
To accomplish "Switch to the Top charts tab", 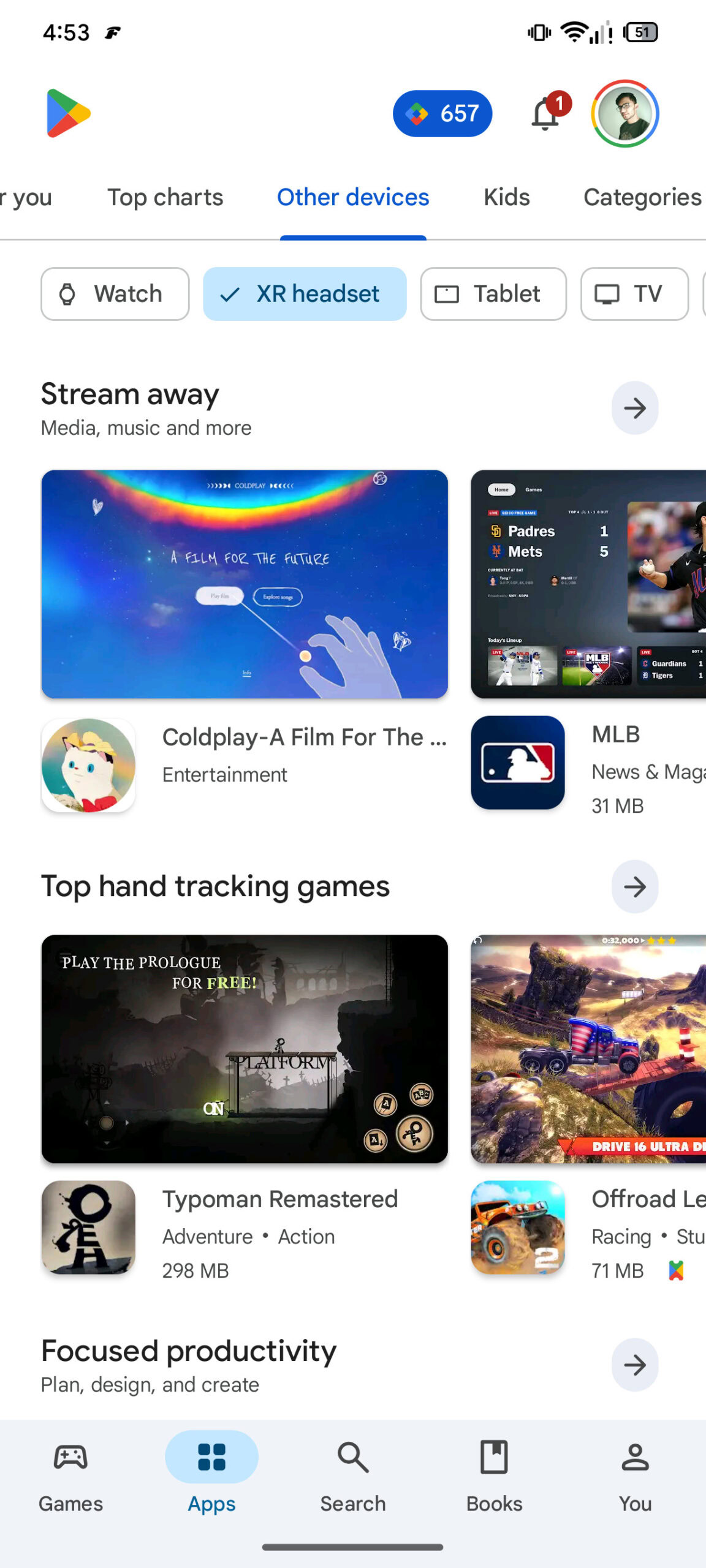I will point(165,197).
